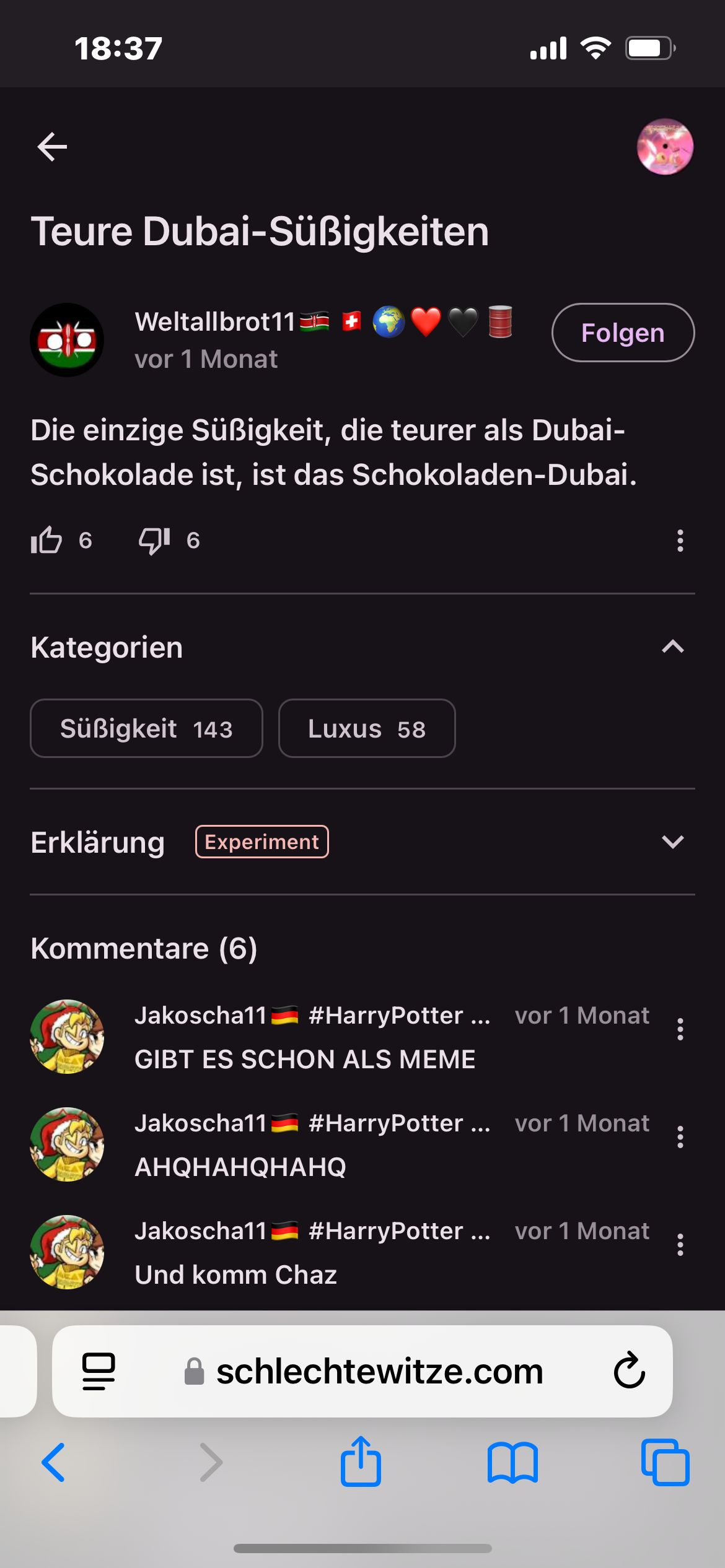725x1568 pixels.
Task: Open Weltallbrot11's profile picture
Action: (67, 340)
